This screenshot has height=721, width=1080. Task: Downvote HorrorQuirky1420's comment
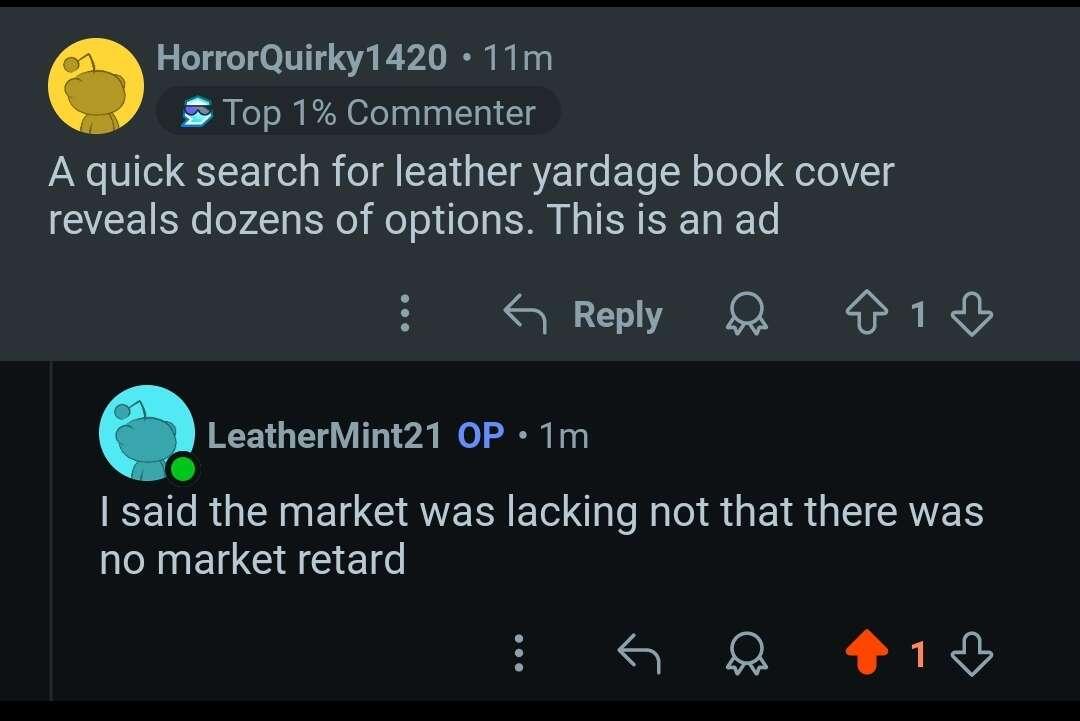tap(971, 315)
